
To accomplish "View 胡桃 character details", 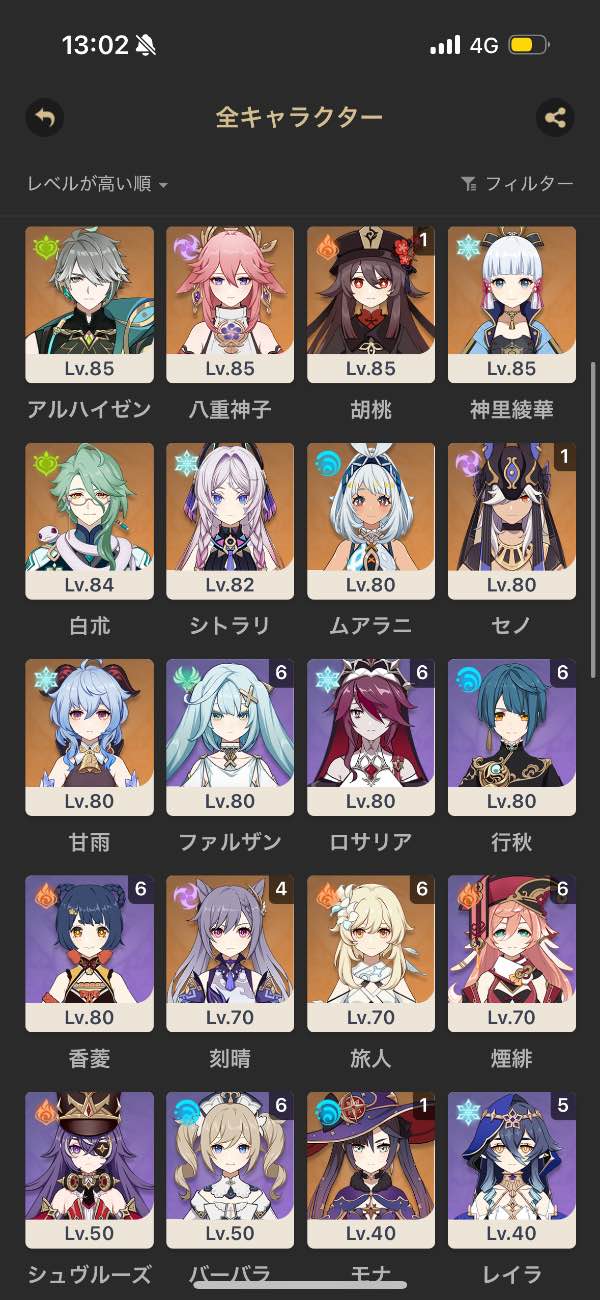I will click(x=371, y=304).
